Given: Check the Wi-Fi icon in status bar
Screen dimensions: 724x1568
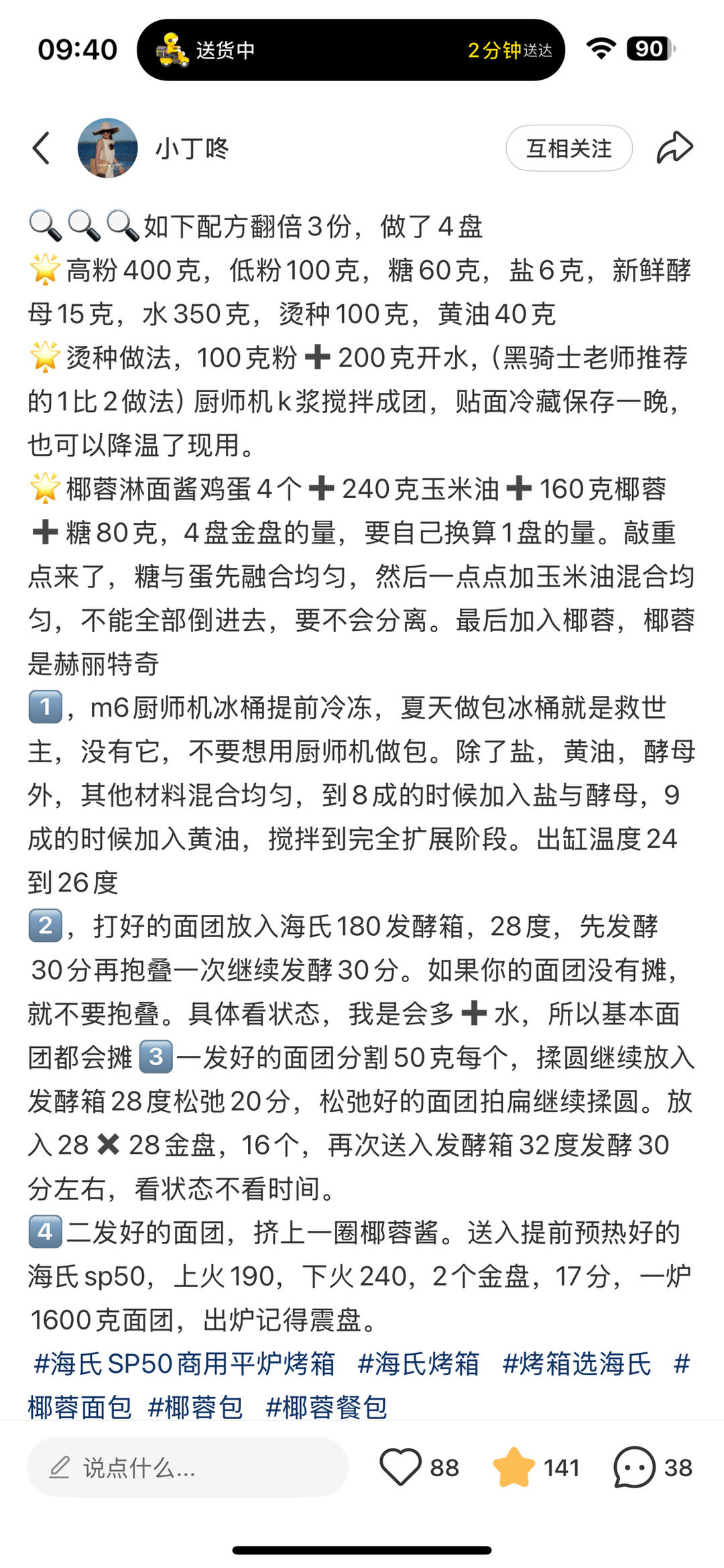Looking at the screenshot, I should [601, 48].
